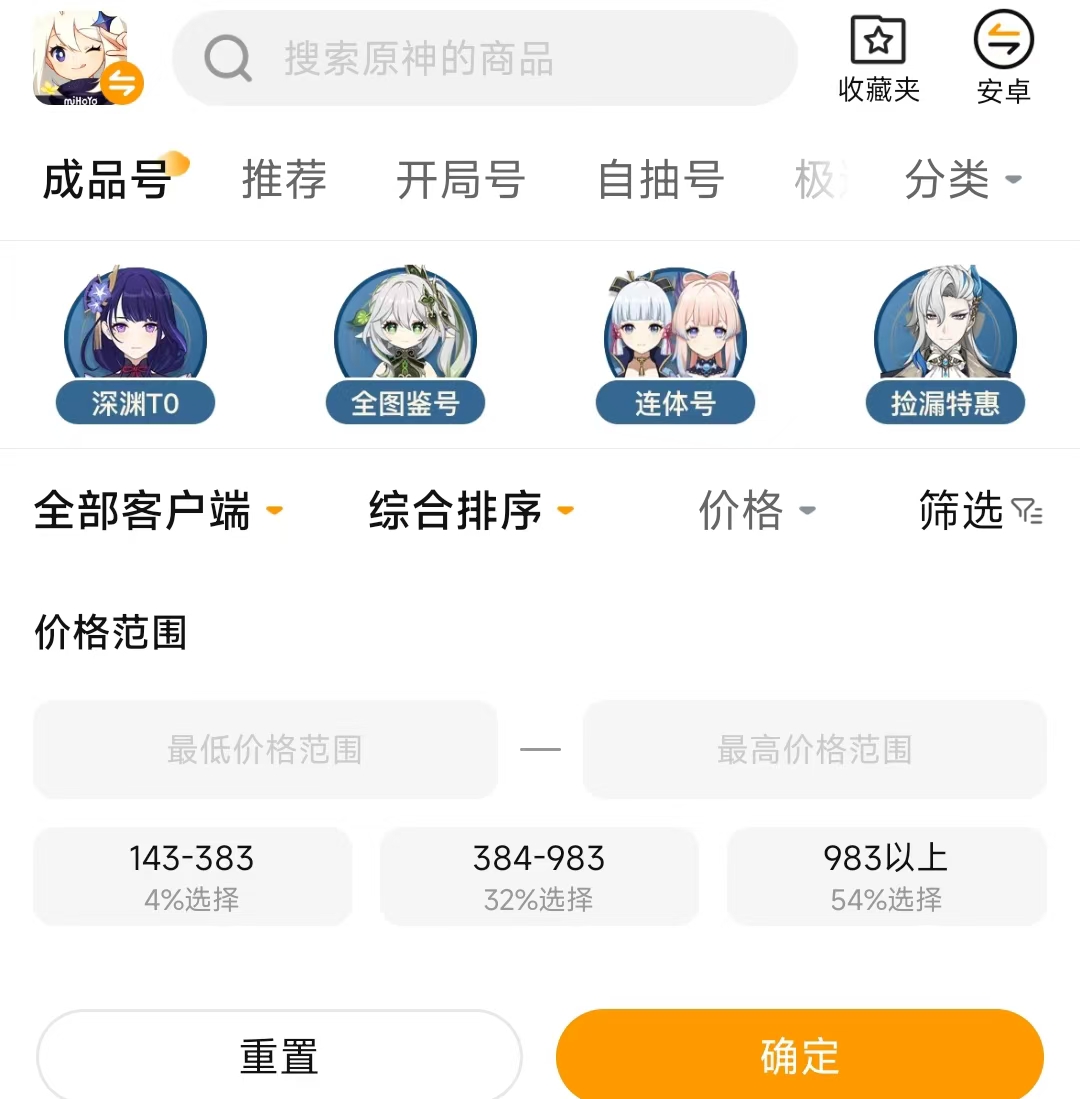
Task: Open the 收藏夹 favorites folder
Action: (878, 60)
